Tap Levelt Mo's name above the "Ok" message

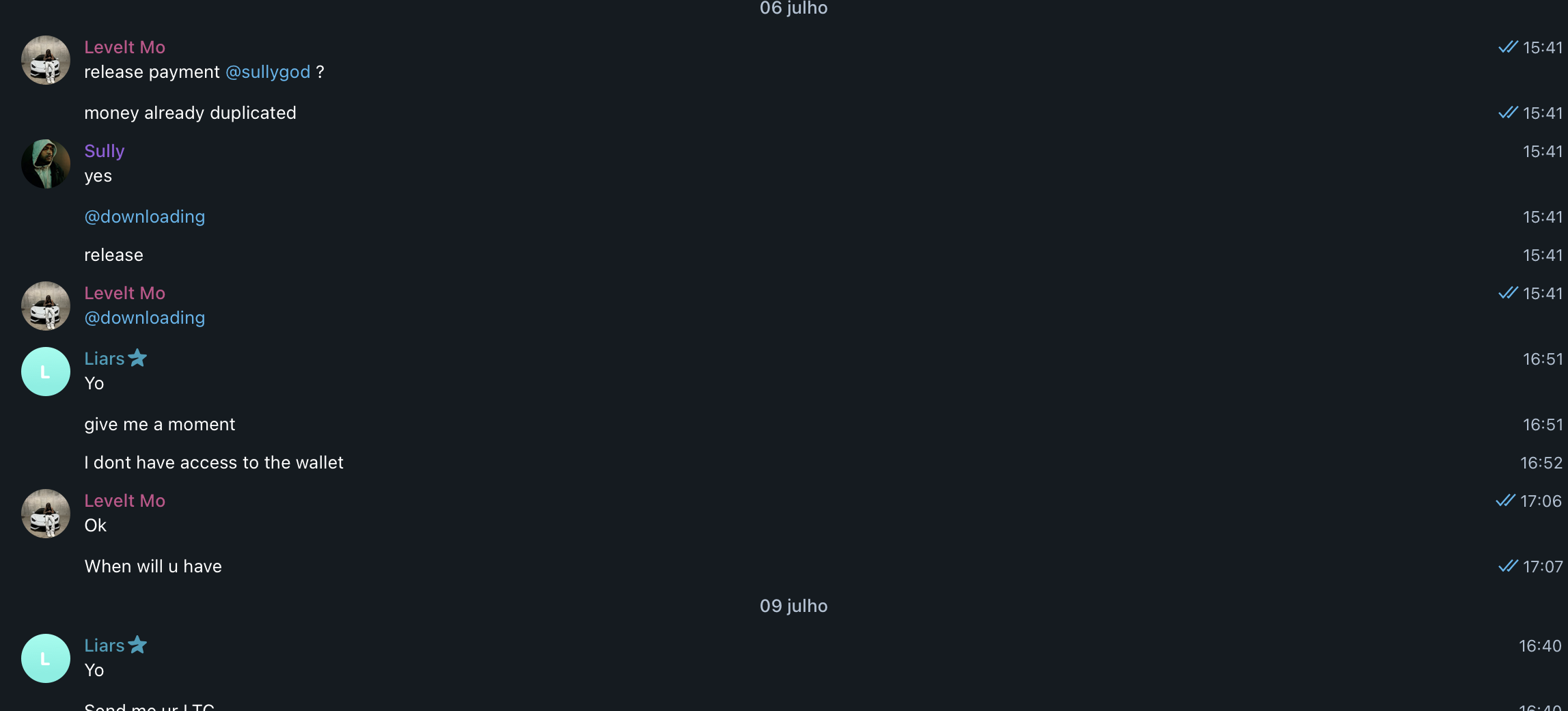pos(124,501)
